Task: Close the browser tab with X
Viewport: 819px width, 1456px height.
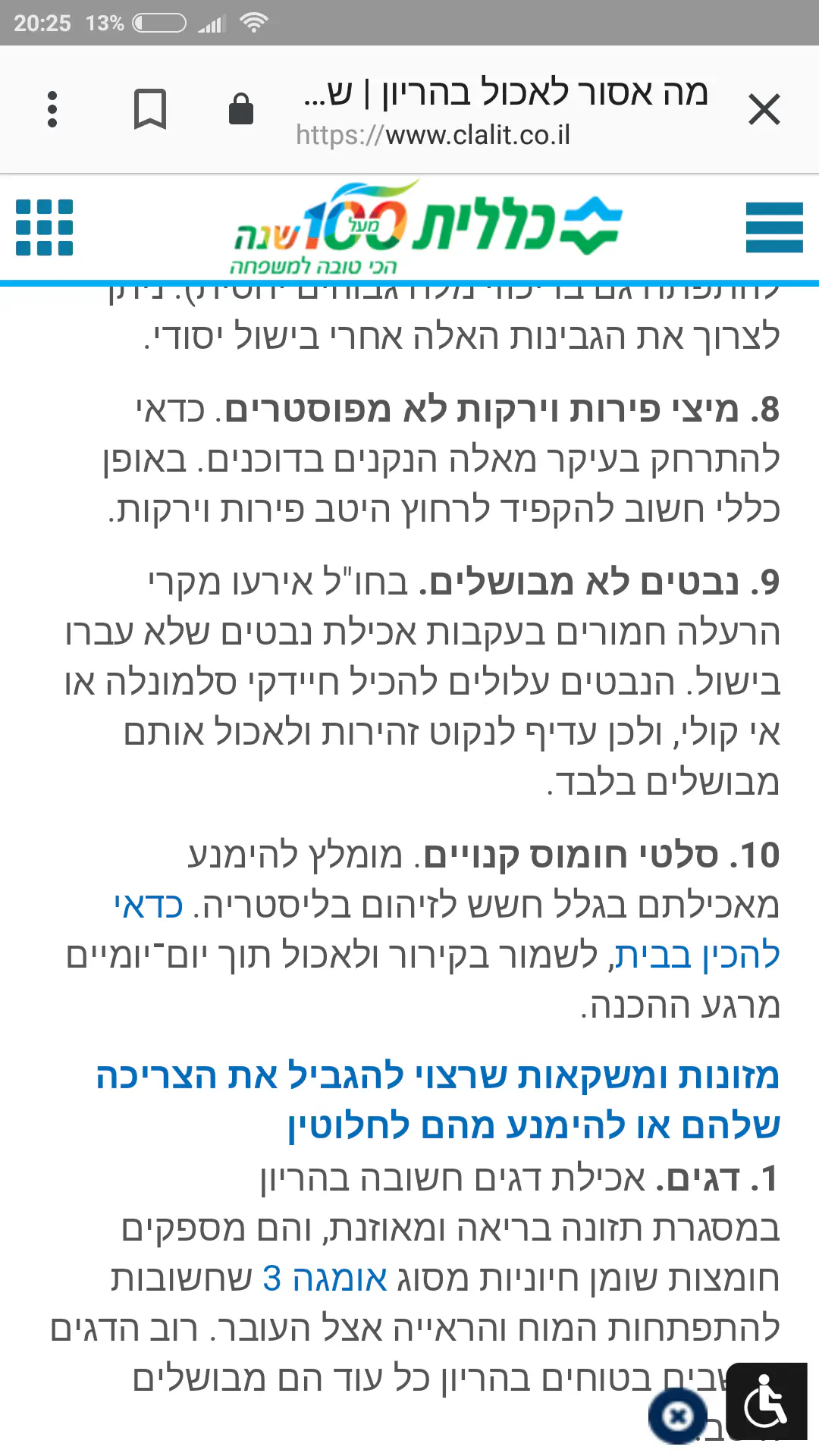Action: (x=764, y=109)
